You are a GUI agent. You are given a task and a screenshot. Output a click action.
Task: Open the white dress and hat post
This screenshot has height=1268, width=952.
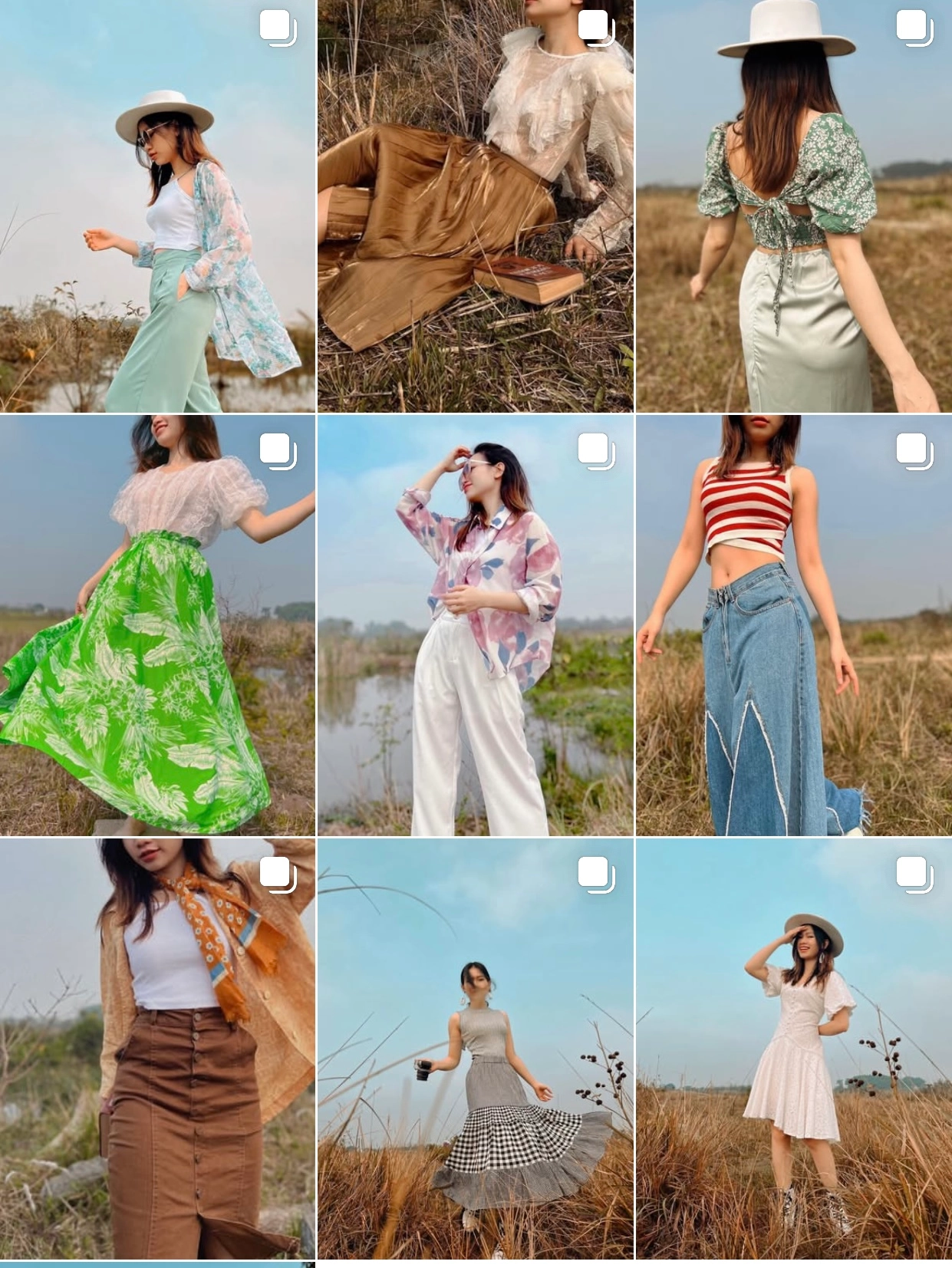[794, 1049]
